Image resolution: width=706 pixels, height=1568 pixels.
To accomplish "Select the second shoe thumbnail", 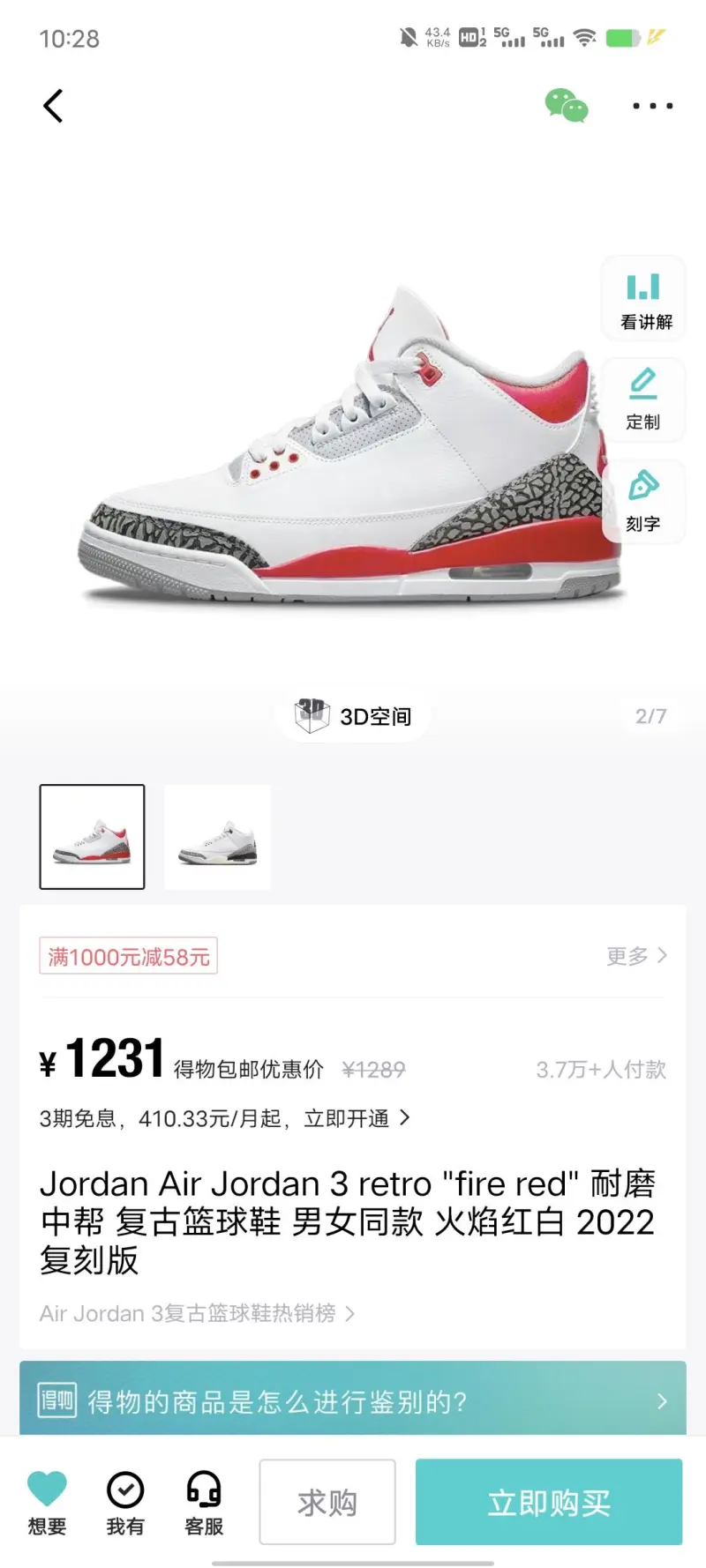I will coord(218,834).
